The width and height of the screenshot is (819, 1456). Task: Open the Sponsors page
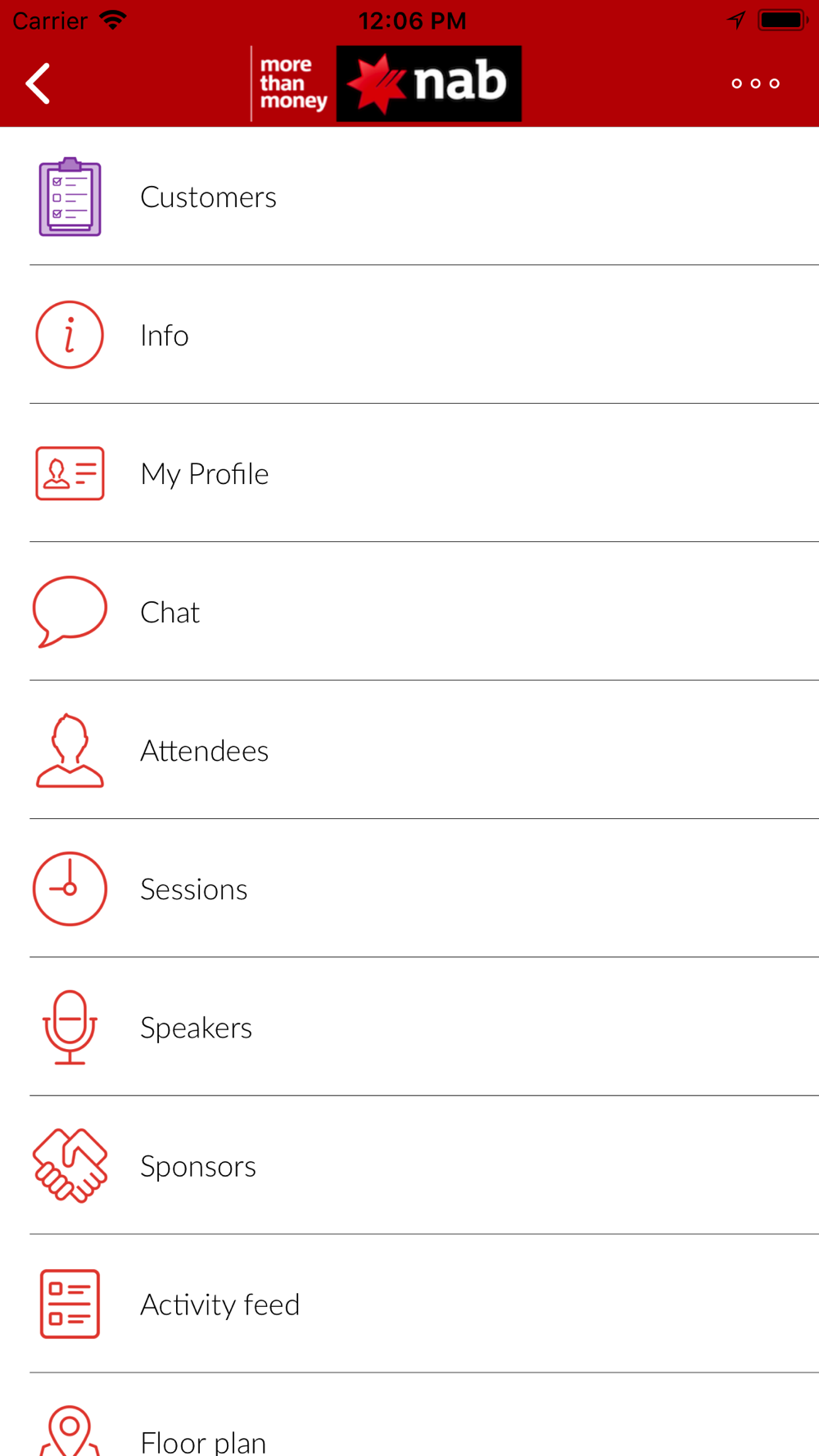tap(409, 1165)
